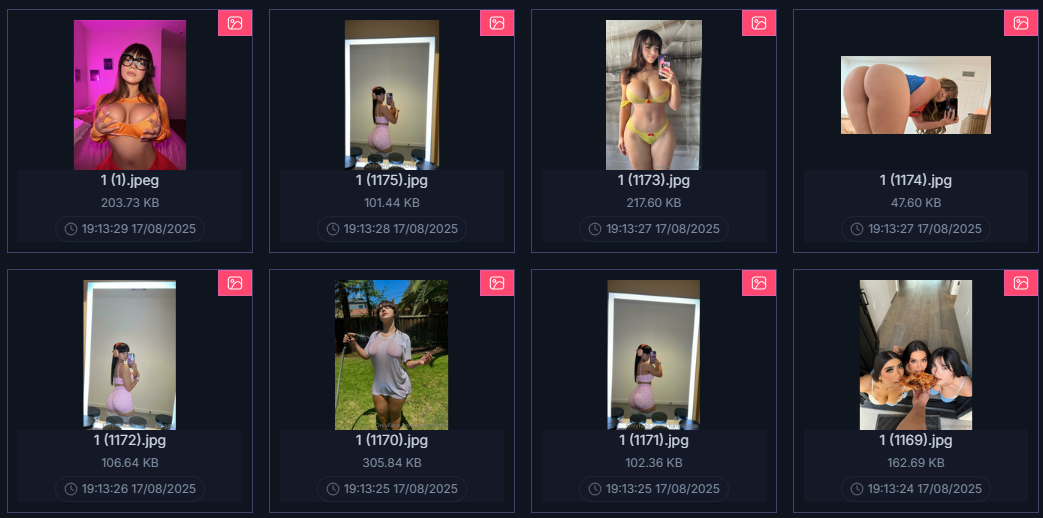Image resolution: width=1043 pixels, height=518 pixels.
Task: Tap image badge icon on 1 (1169).jpg
Action: (1021, 283)
